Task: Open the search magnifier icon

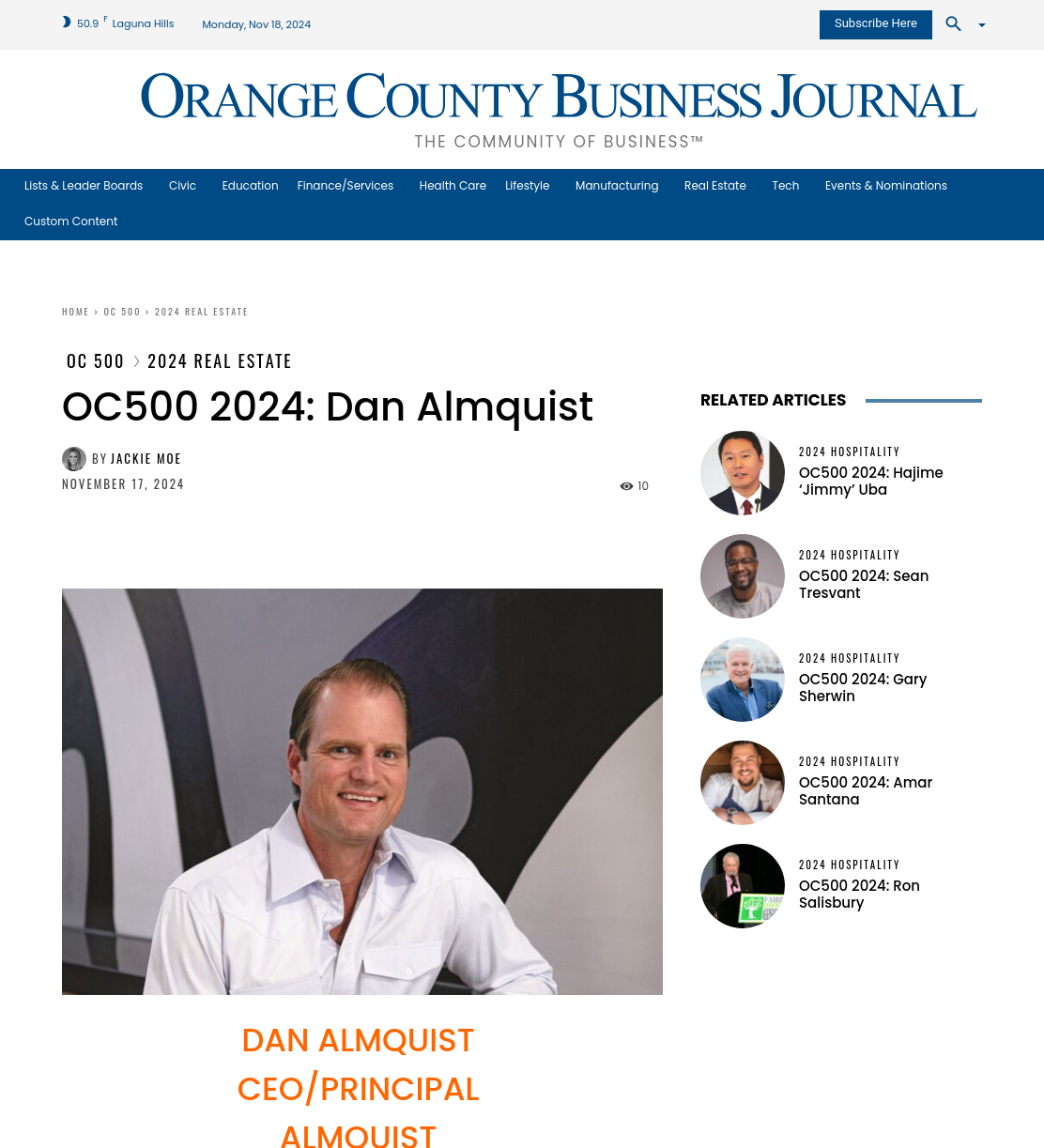Action: tap(953, 24)
